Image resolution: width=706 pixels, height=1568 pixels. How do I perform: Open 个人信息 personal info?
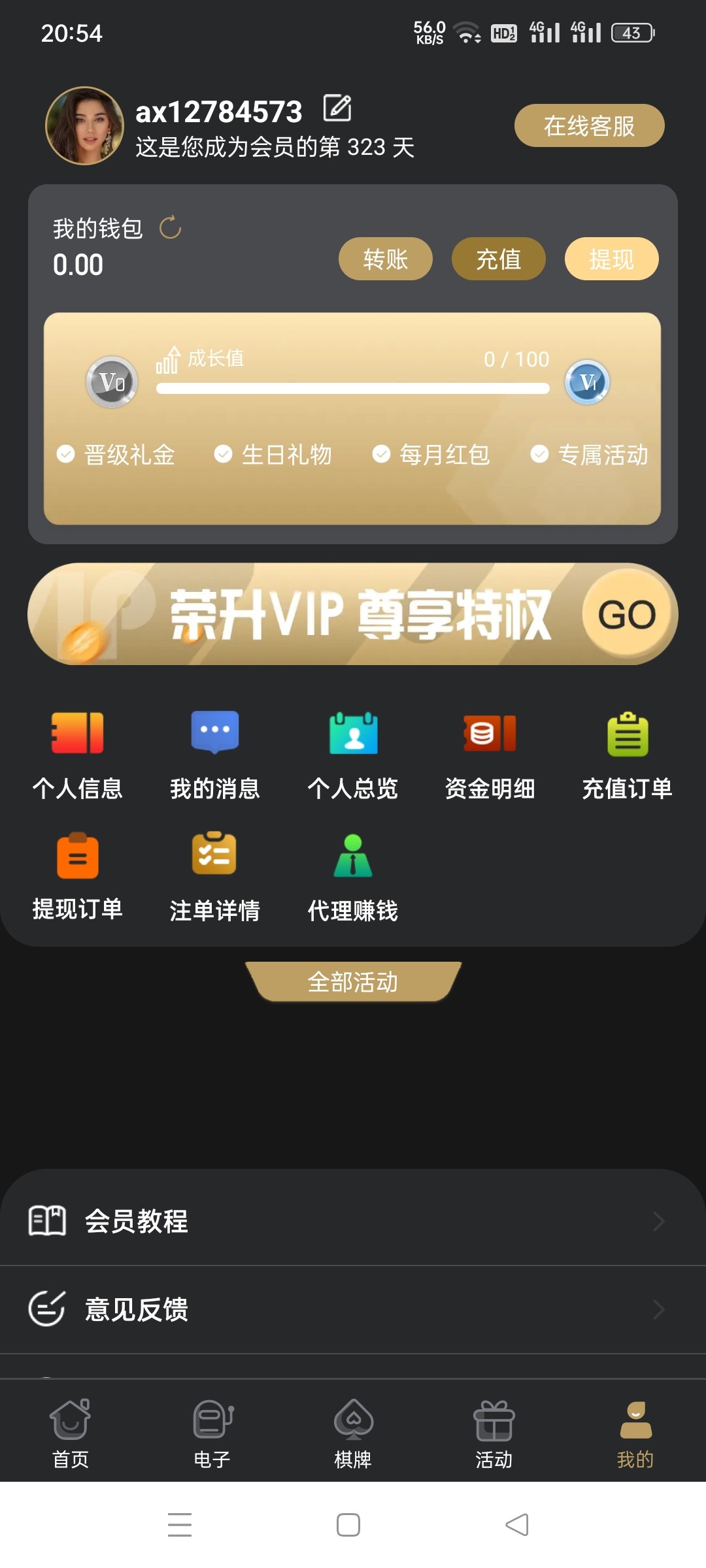click(78, 755)
